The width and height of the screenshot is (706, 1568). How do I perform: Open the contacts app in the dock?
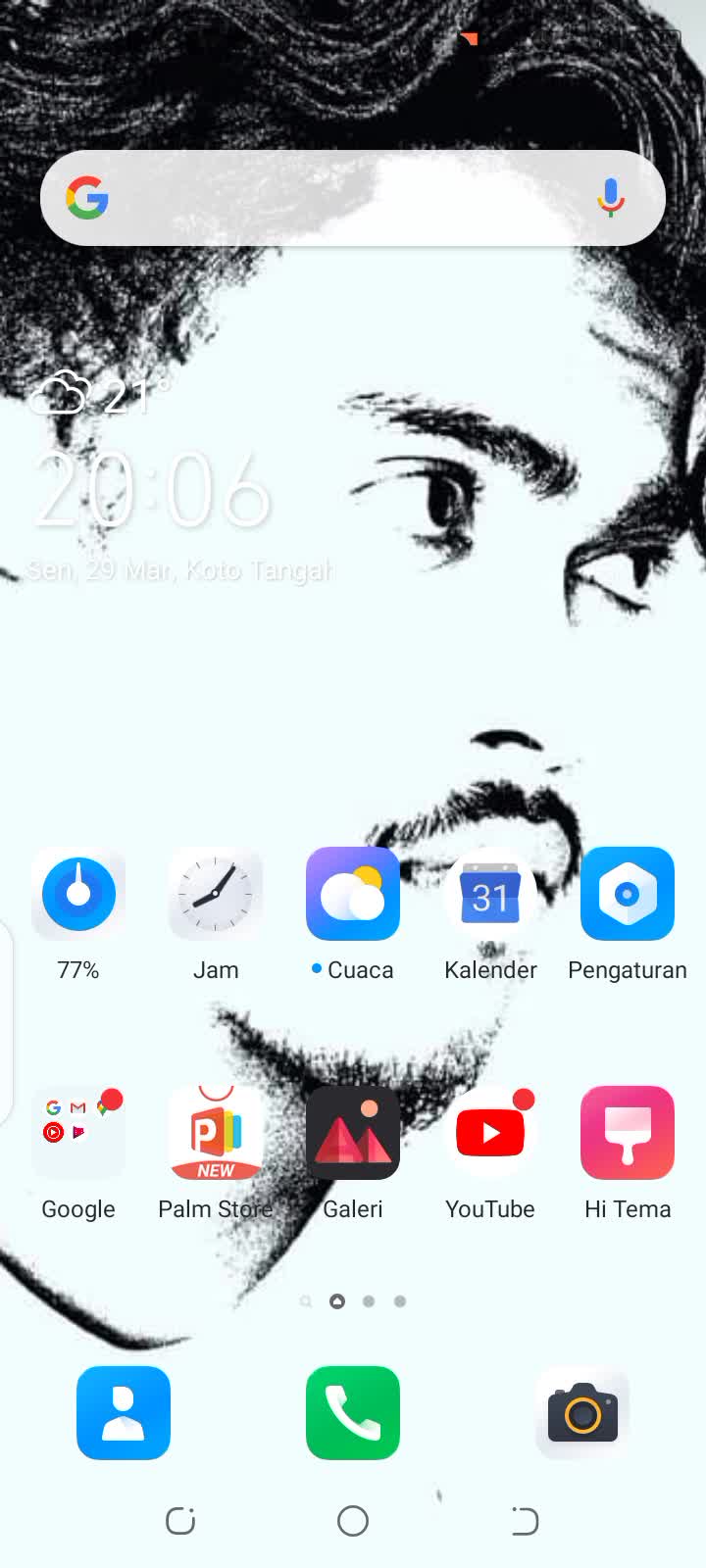[124, 1413]
